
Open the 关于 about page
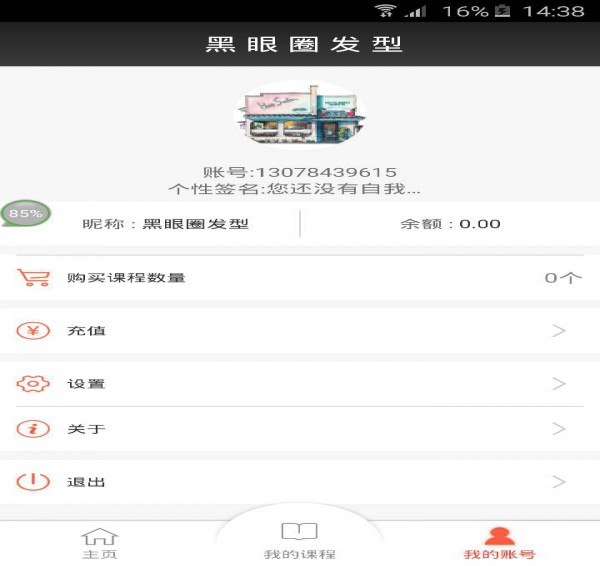300,429
